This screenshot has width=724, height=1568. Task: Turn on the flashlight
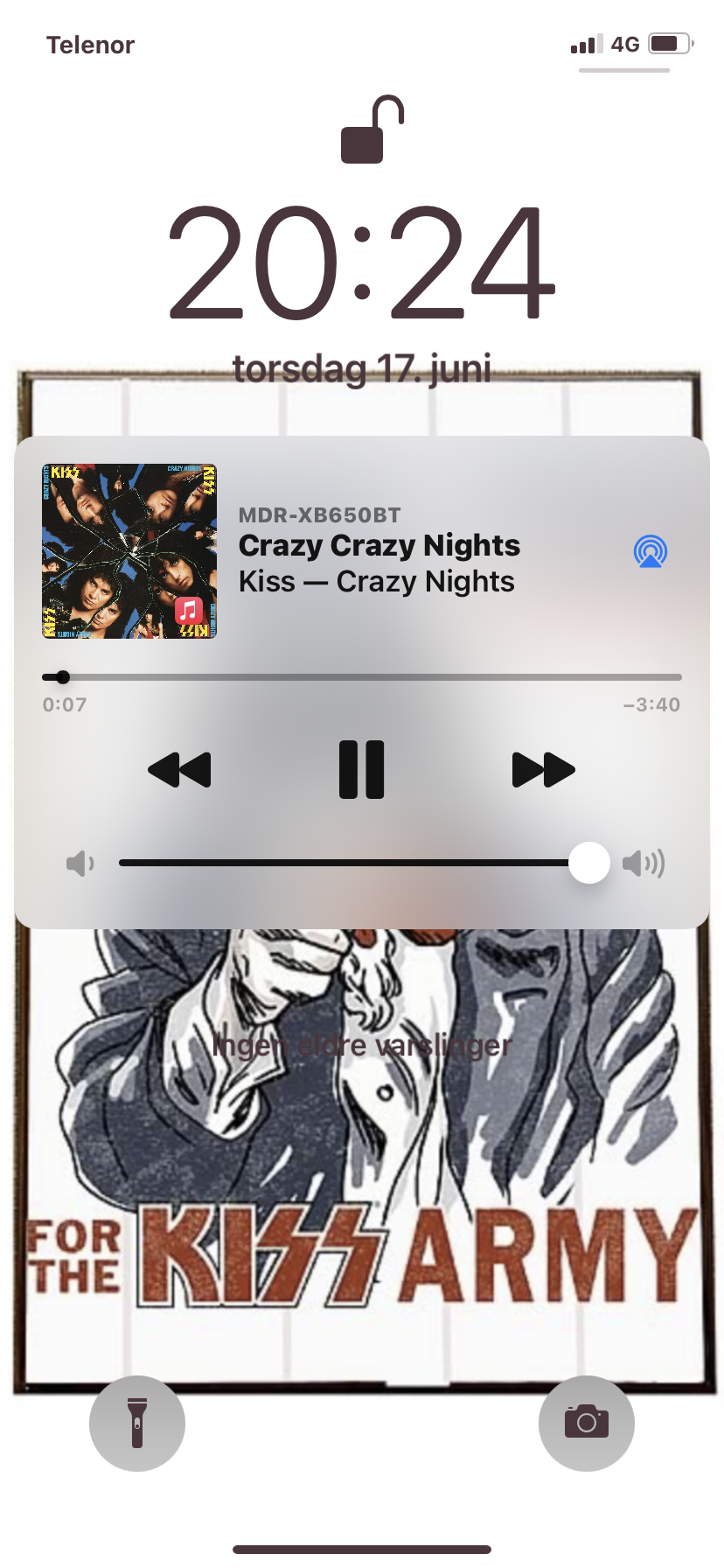click(137, 1423)
